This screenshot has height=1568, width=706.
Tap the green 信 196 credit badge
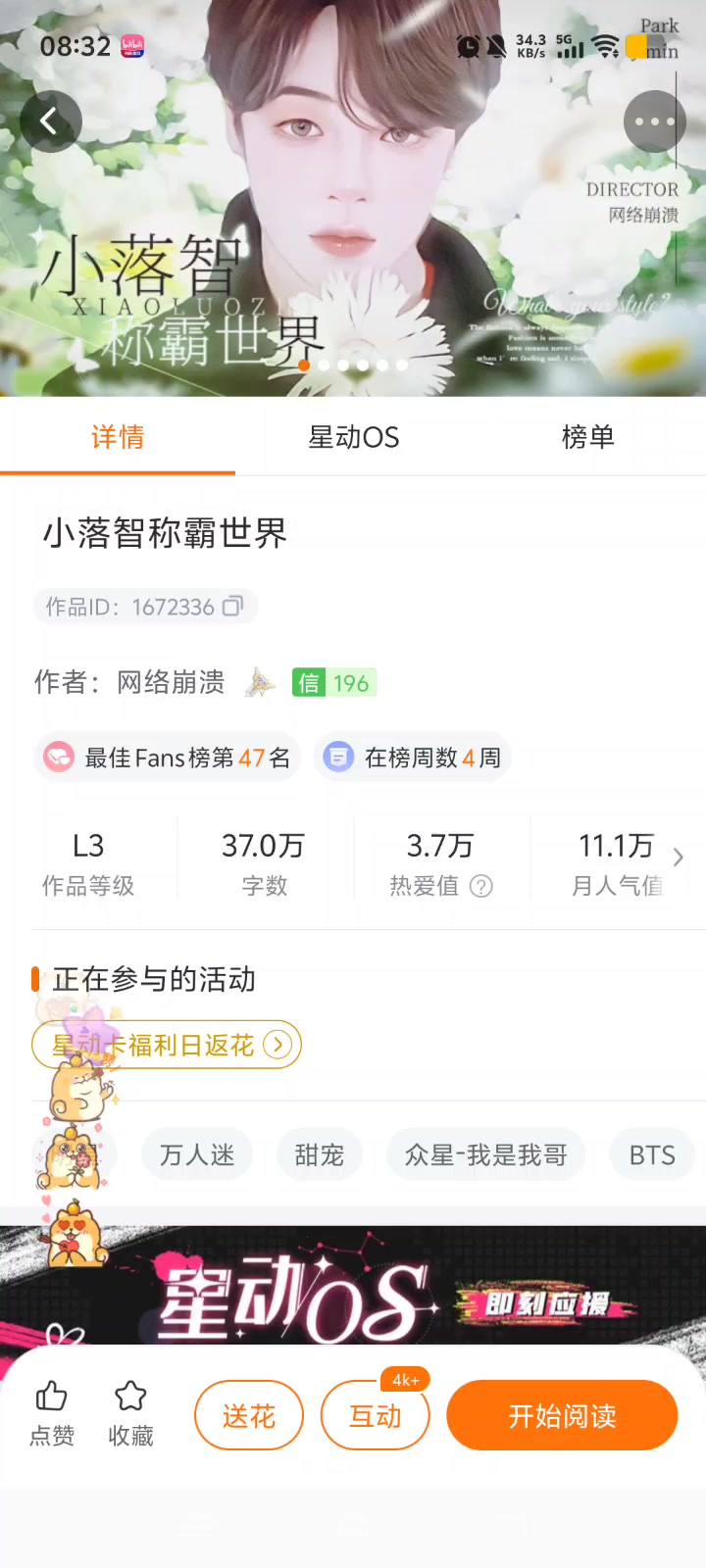point(333,682)
